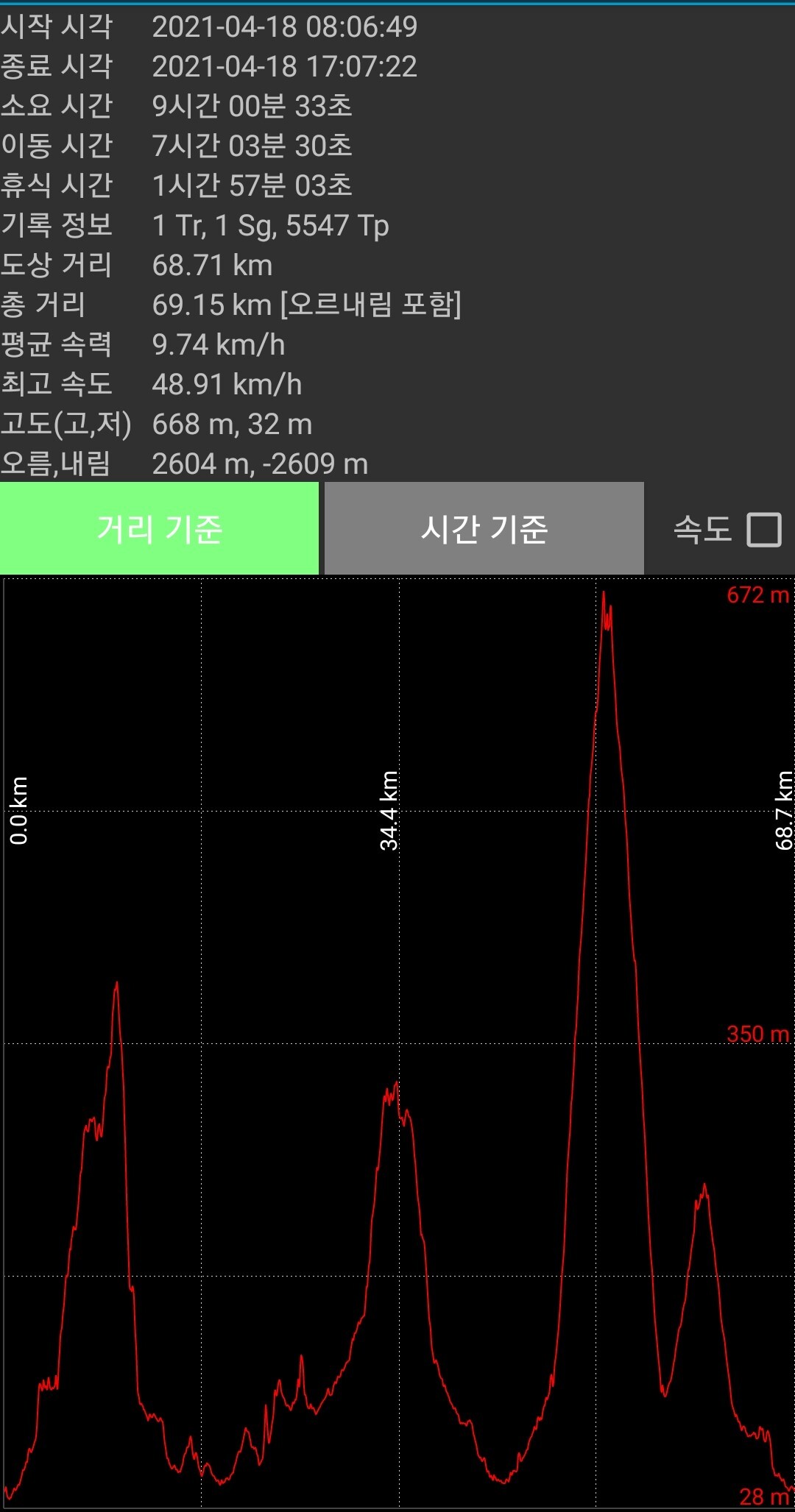Select the 거리 기준 distance-based view

pos(159,529)
